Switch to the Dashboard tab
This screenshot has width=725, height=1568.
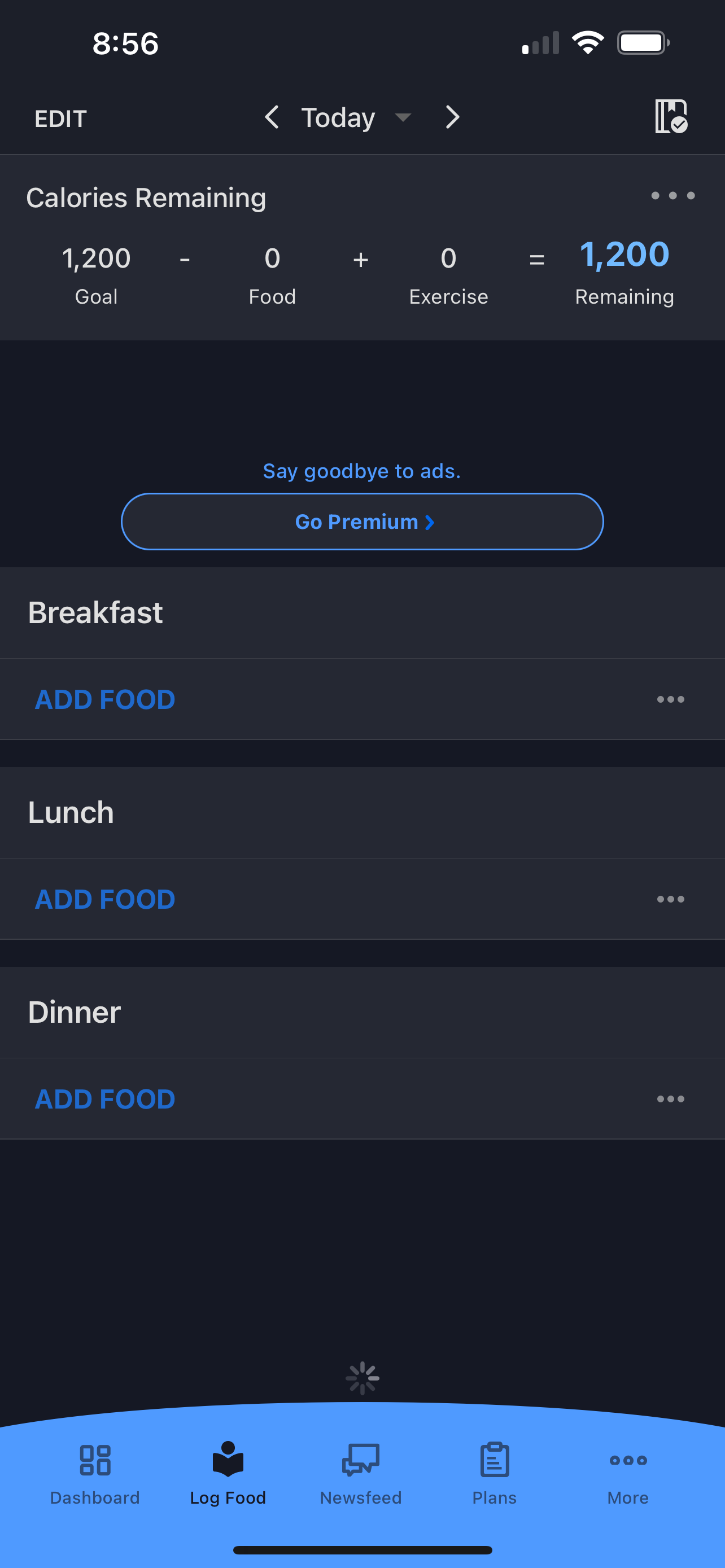[x=95, y=1473]
